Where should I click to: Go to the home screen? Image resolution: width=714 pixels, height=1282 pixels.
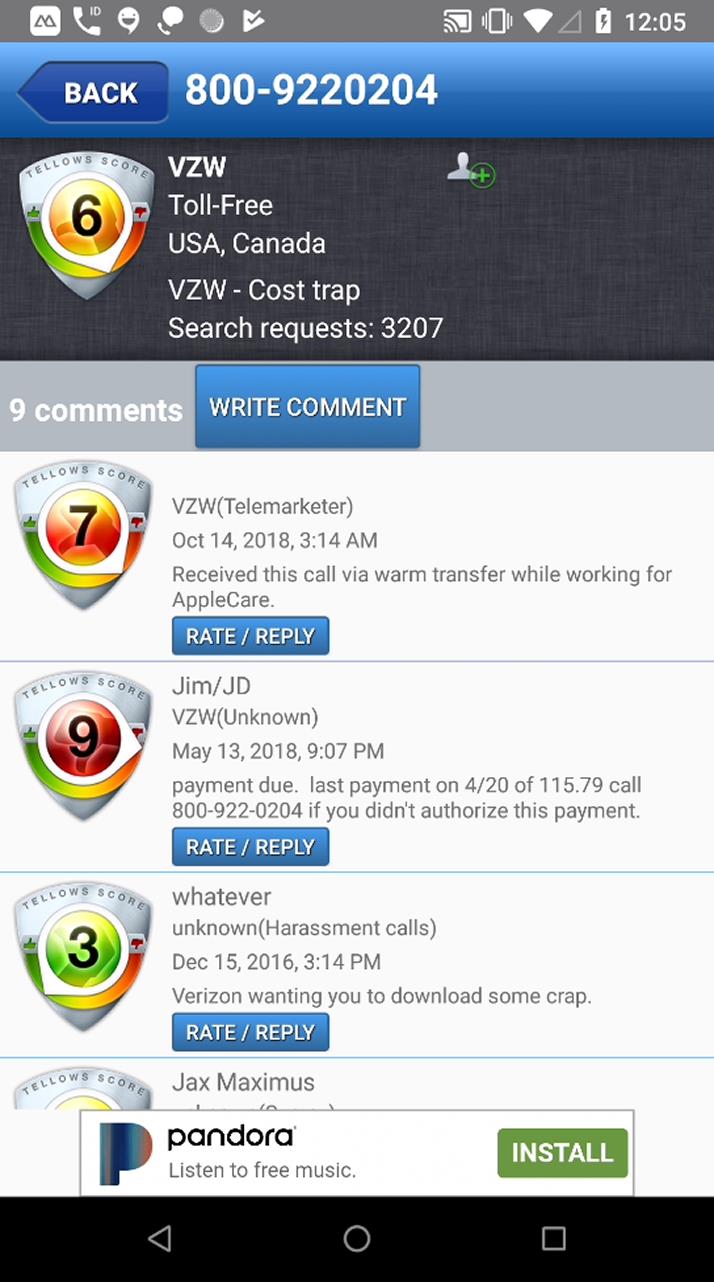357,1239
